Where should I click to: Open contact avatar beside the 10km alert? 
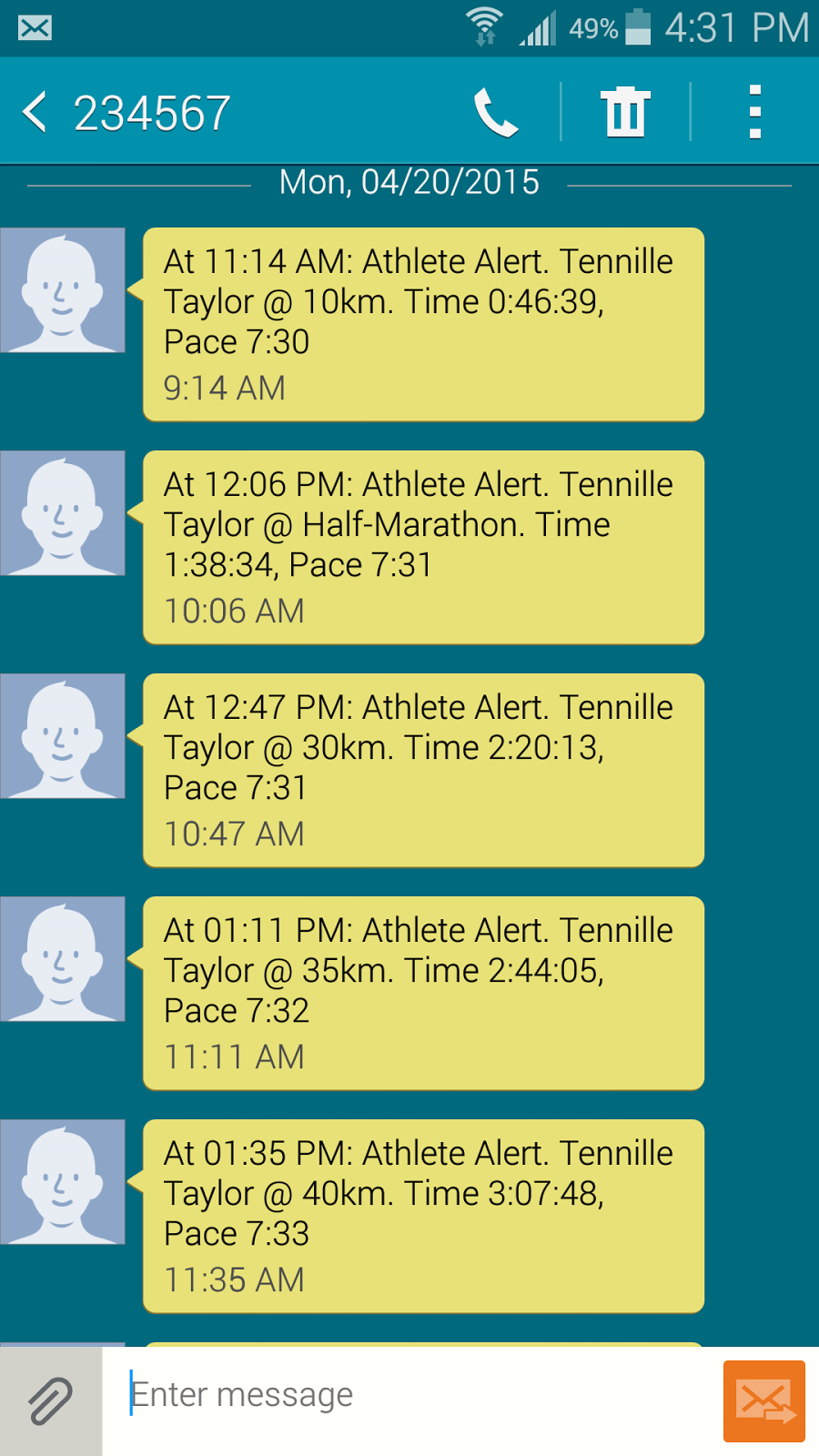tap(63, 290)
